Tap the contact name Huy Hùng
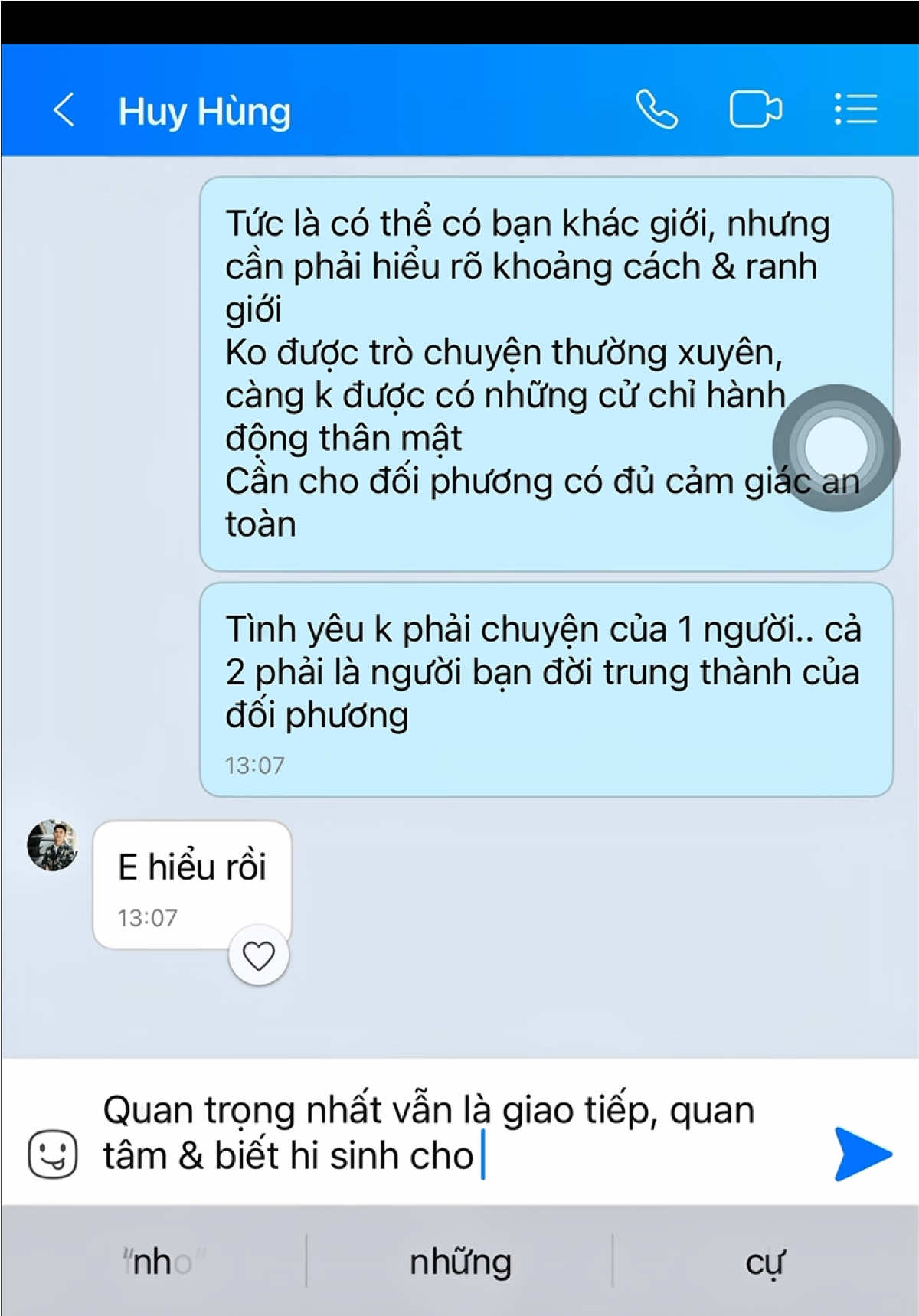This screenshot has width=919, height=1316. [x=204, y=109]
